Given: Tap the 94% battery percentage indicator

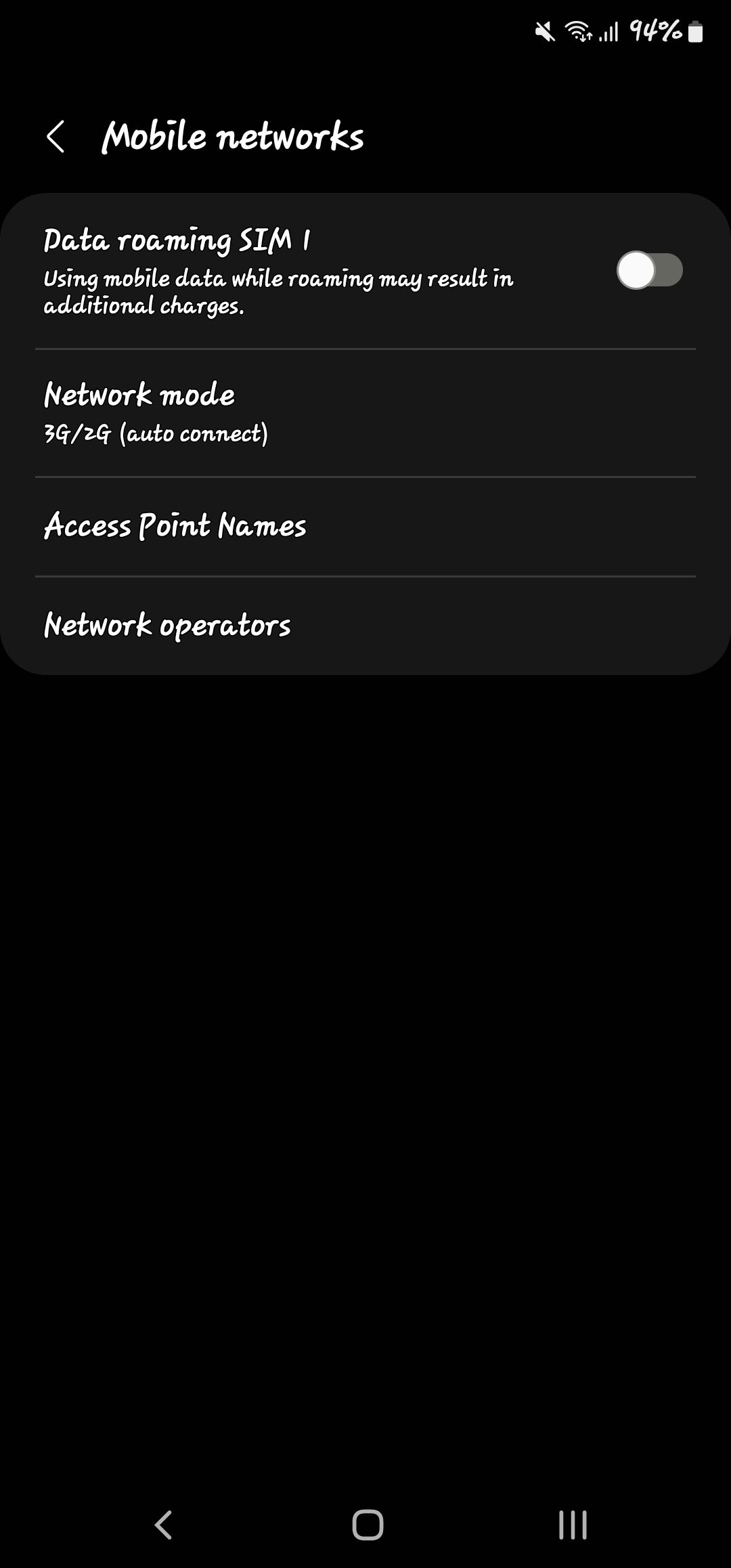Looking at the screenshot, I should [654, 30].
